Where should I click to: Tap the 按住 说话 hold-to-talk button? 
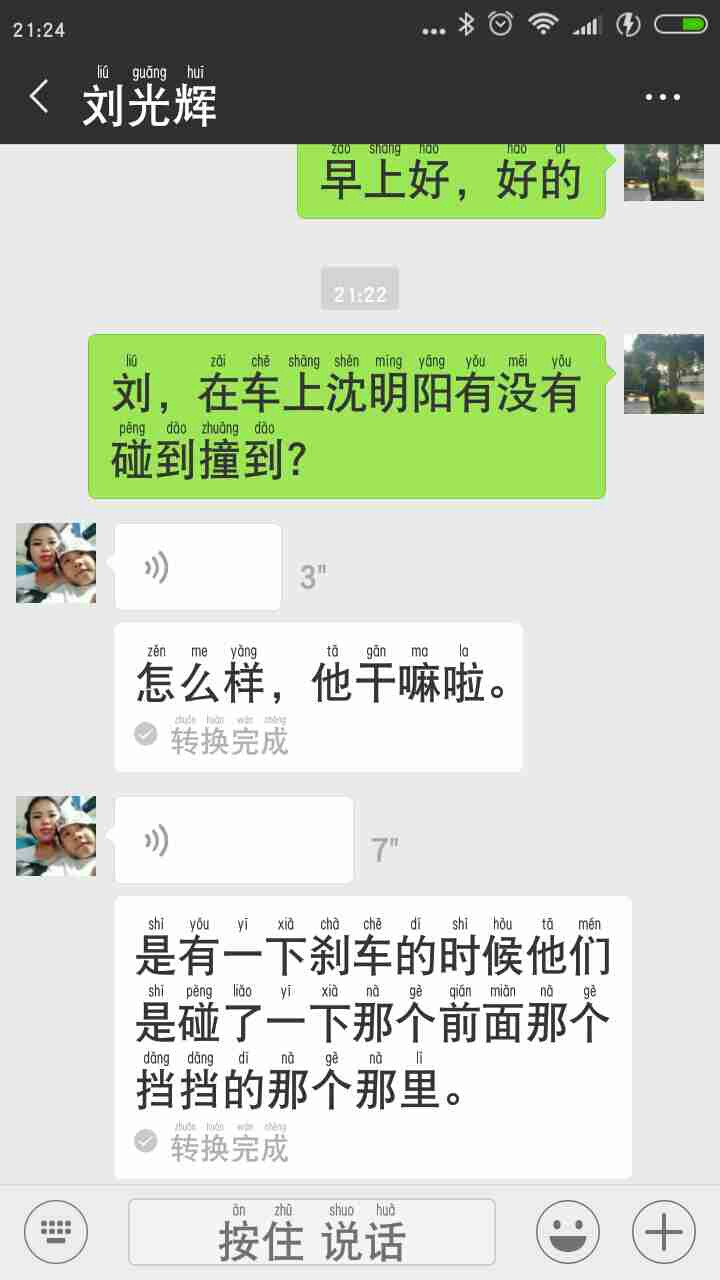[x=312, y=1232]
